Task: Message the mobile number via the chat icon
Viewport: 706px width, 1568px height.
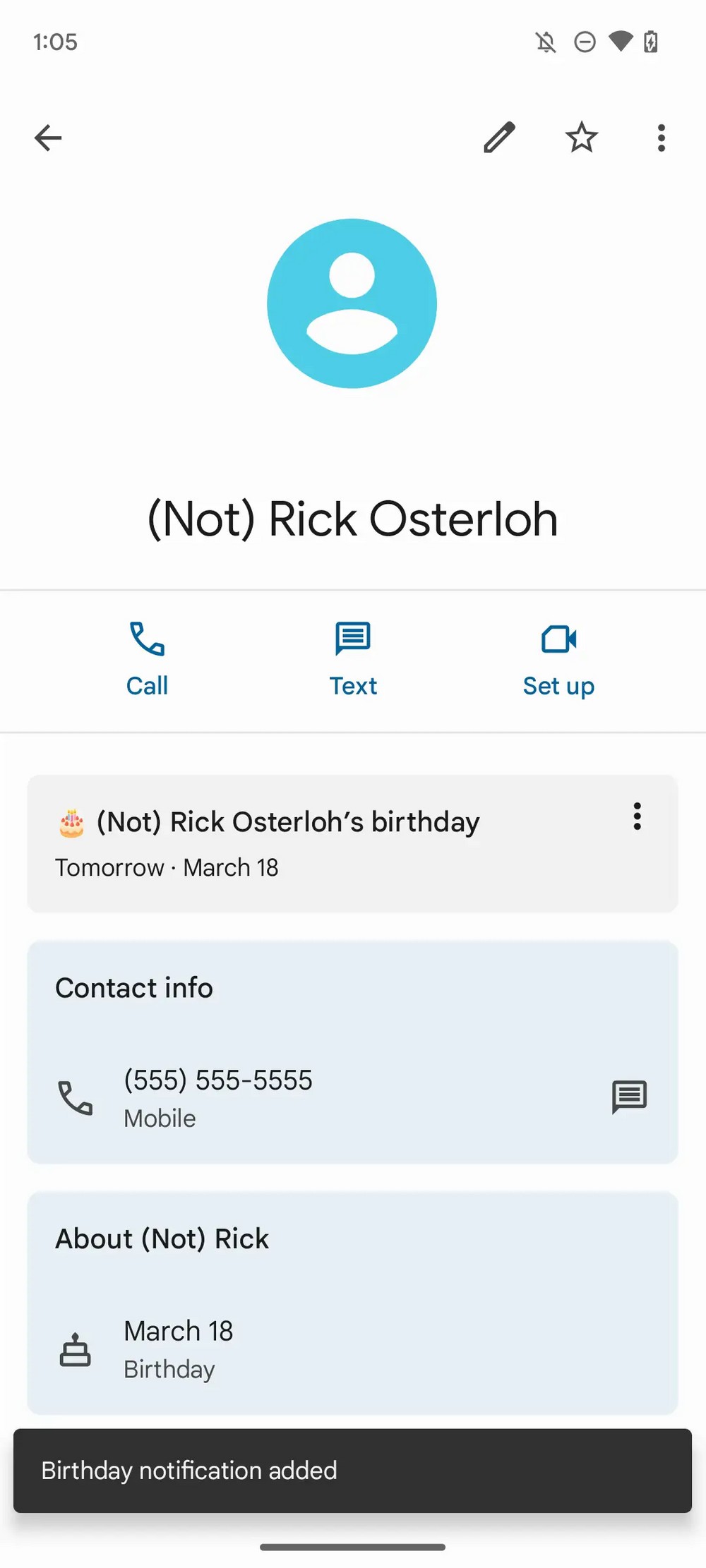Action: pos(629,1097)
